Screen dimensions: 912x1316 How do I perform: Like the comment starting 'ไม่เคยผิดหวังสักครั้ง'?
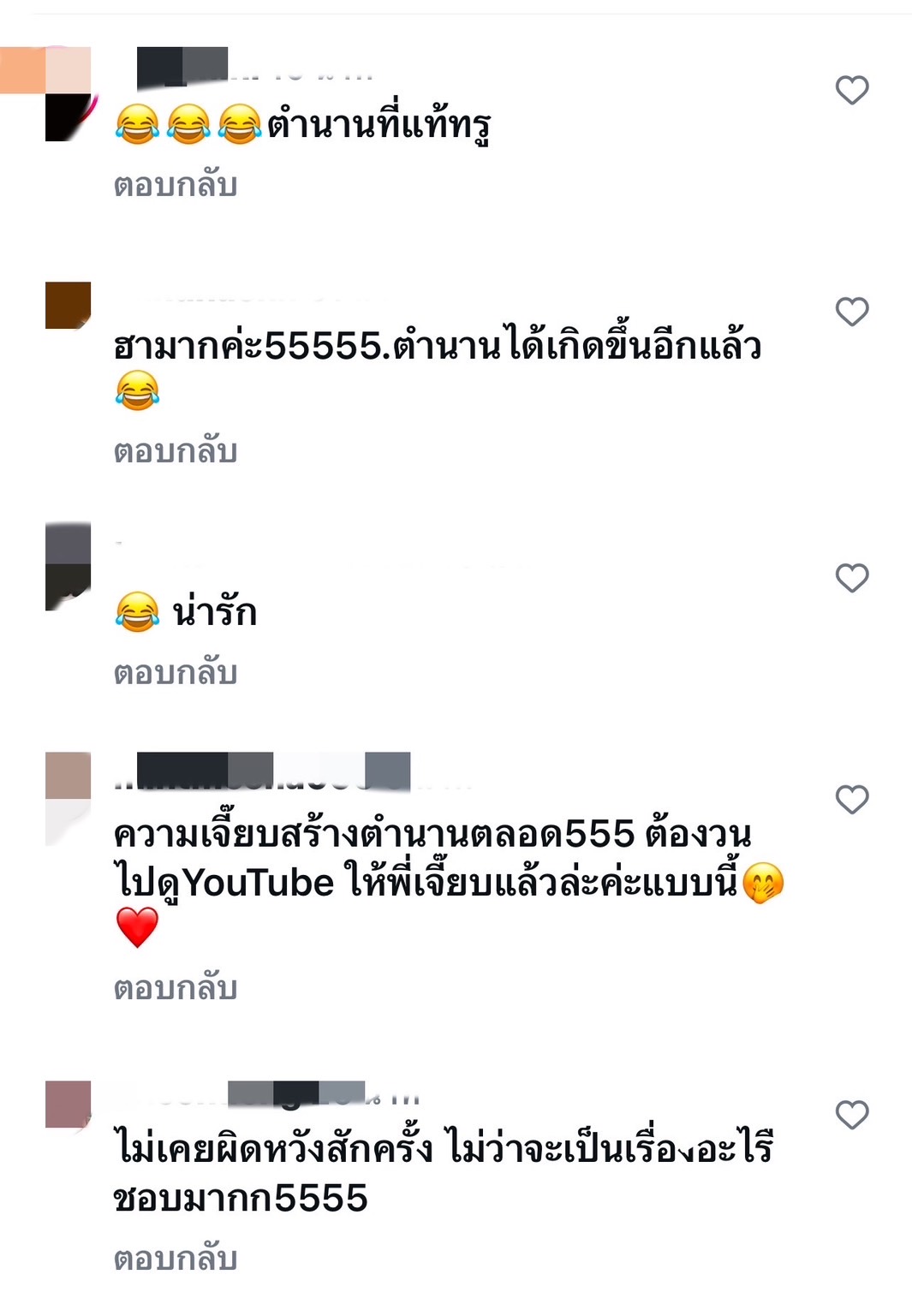852,1115
